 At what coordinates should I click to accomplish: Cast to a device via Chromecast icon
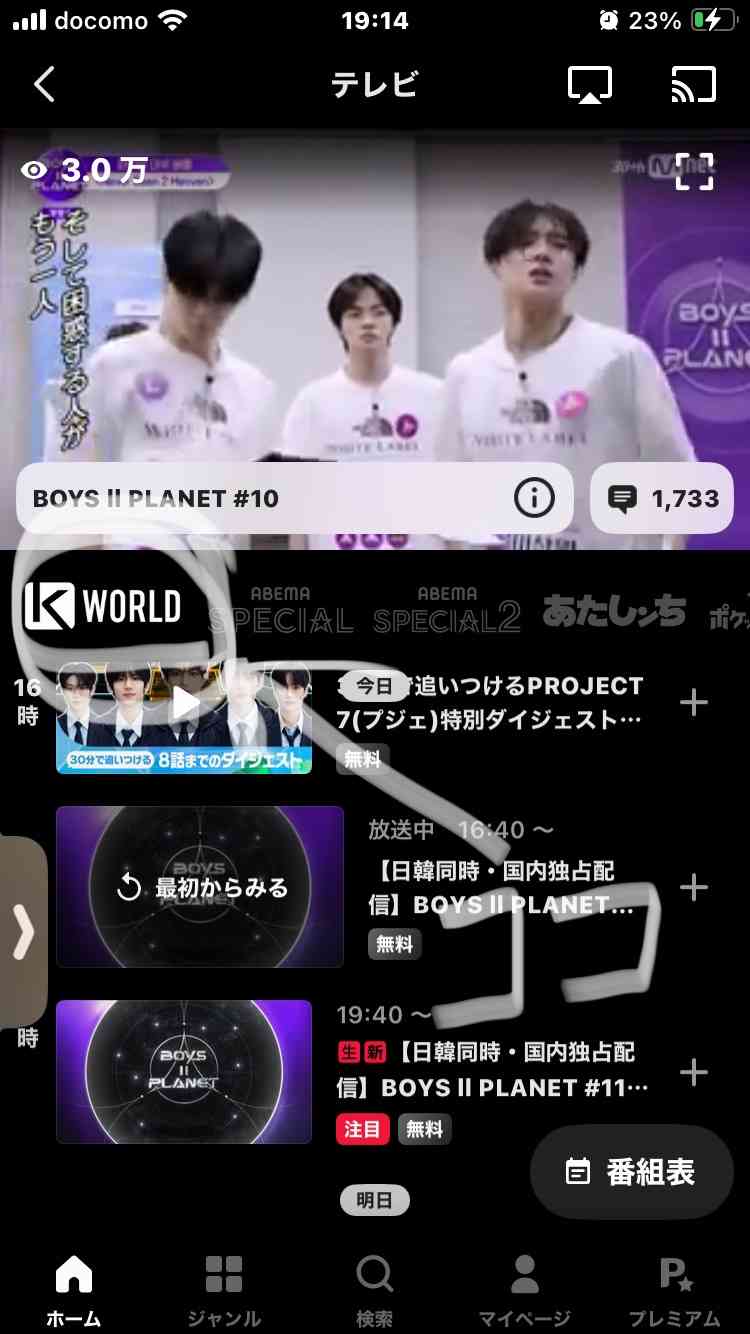coord(694,85)
